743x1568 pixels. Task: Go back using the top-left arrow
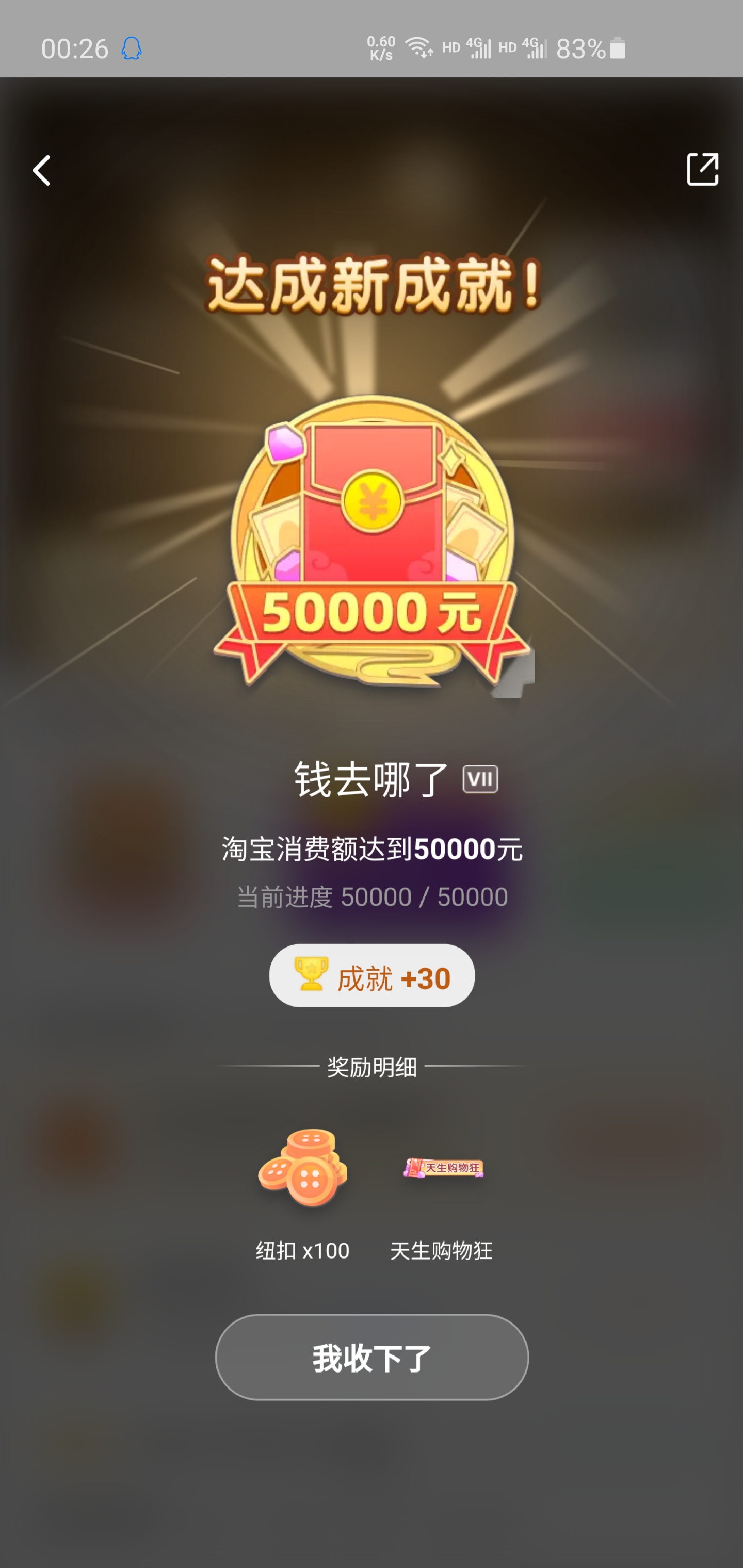tap(41, 170)
